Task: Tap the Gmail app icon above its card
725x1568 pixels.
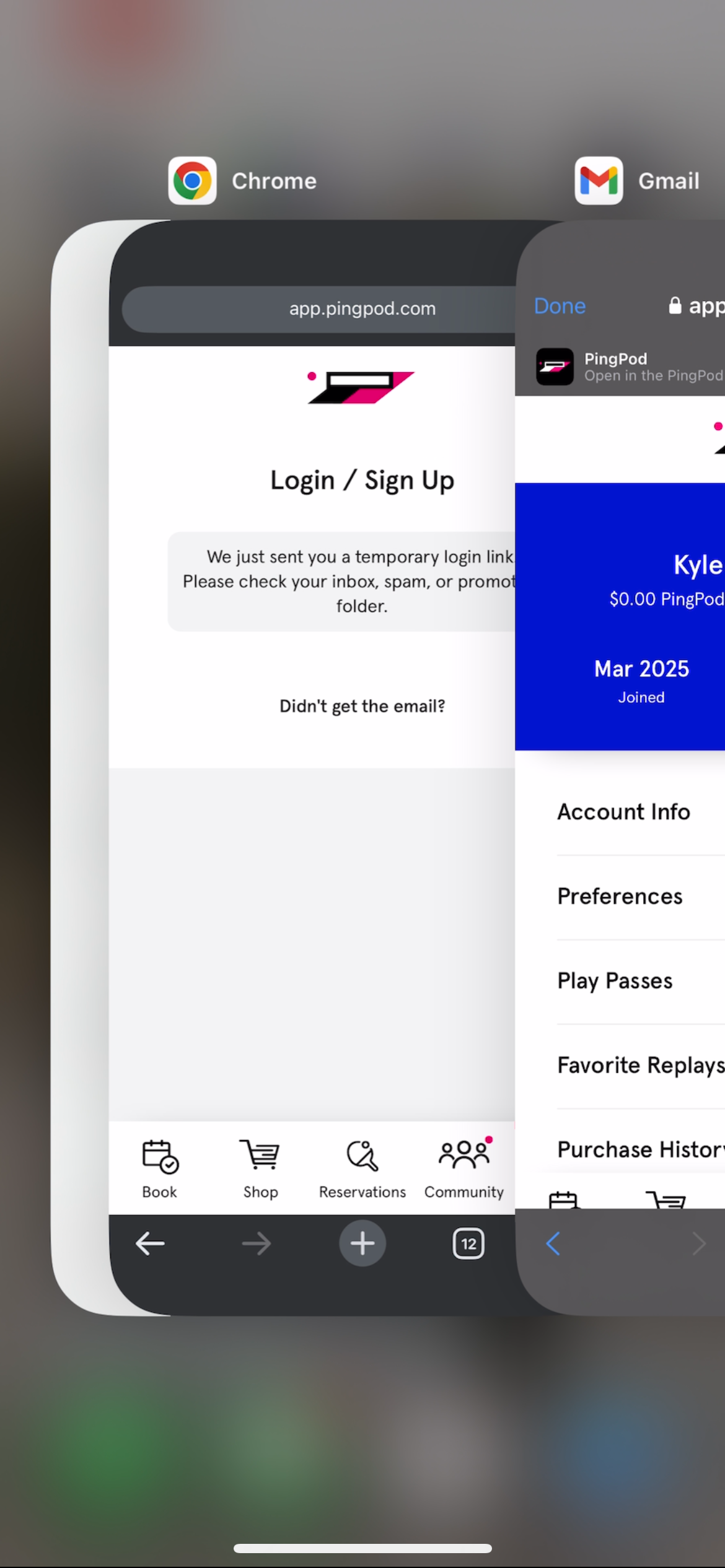Action: point(599,181)
